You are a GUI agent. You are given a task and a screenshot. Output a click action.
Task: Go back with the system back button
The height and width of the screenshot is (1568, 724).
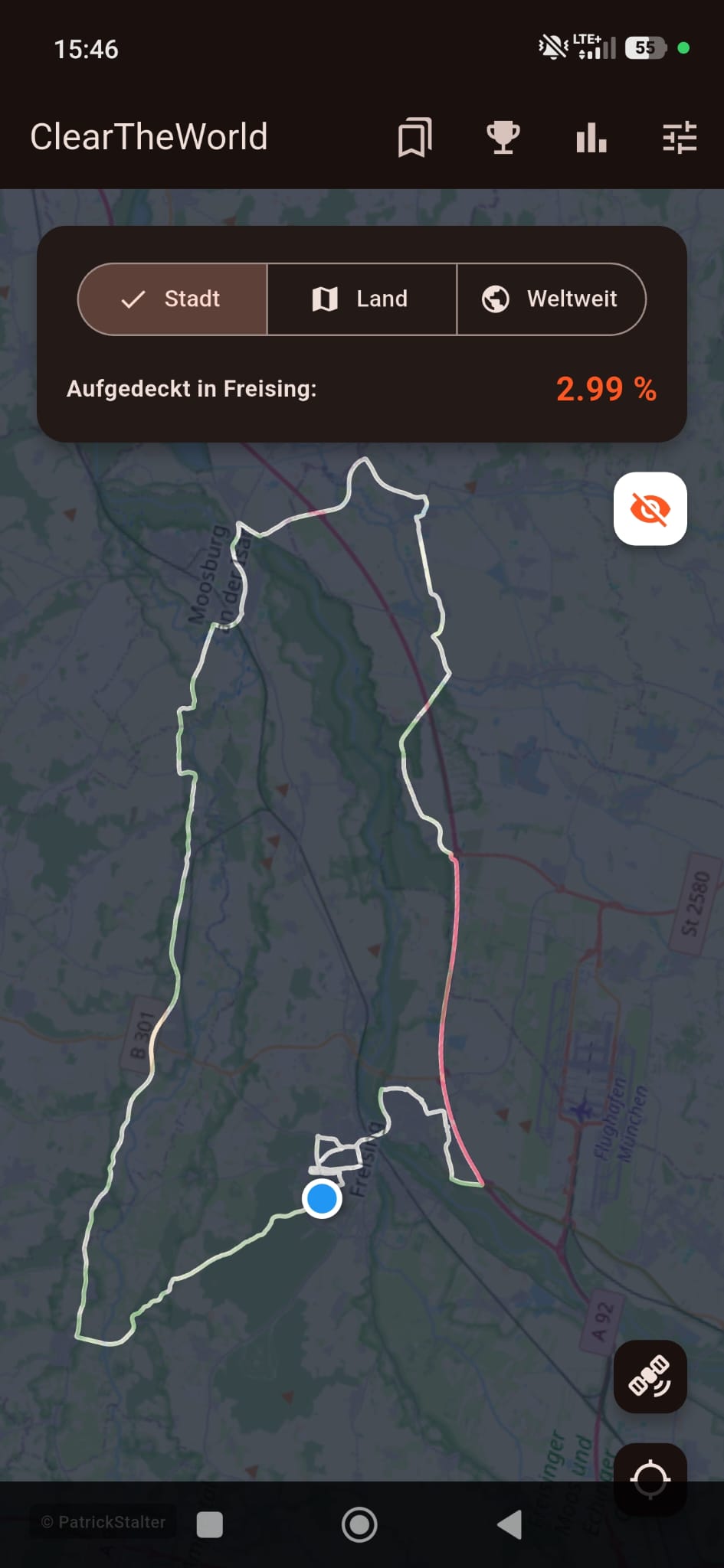click(509, 1524)
